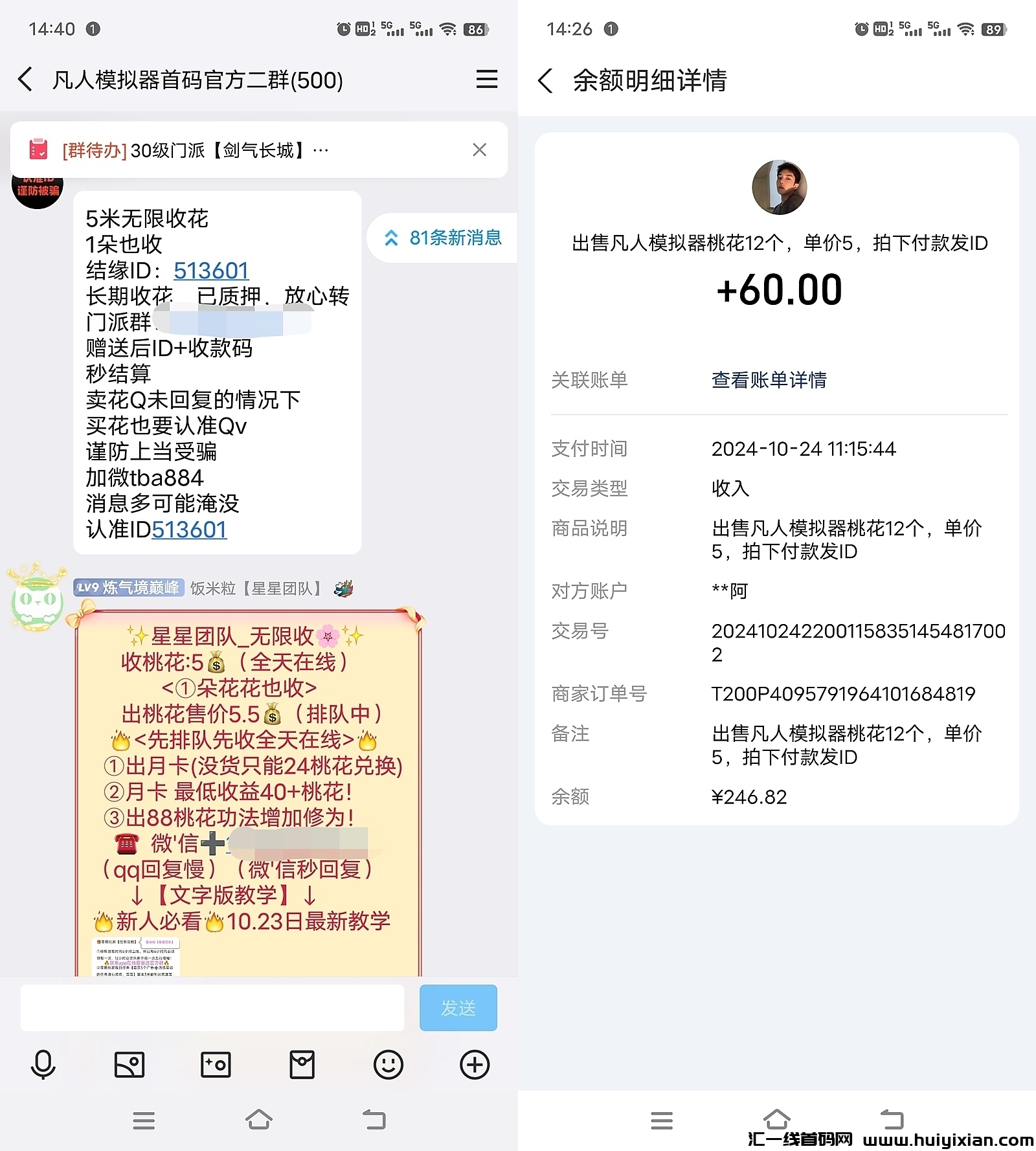Open the emoji picker icon

tap(388, 1064)
